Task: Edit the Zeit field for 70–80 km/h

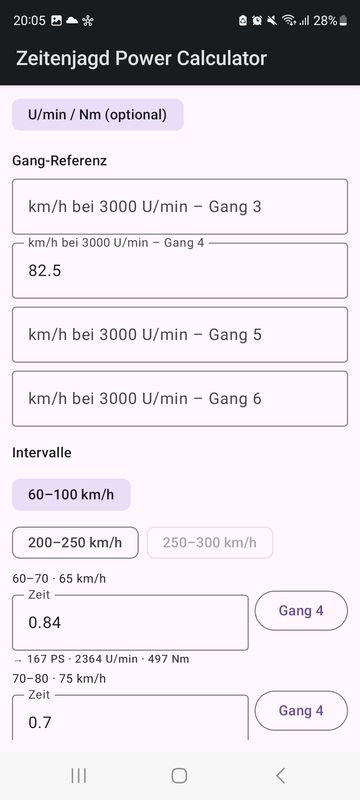Action: pyautogui.click(x=131, y=717)
